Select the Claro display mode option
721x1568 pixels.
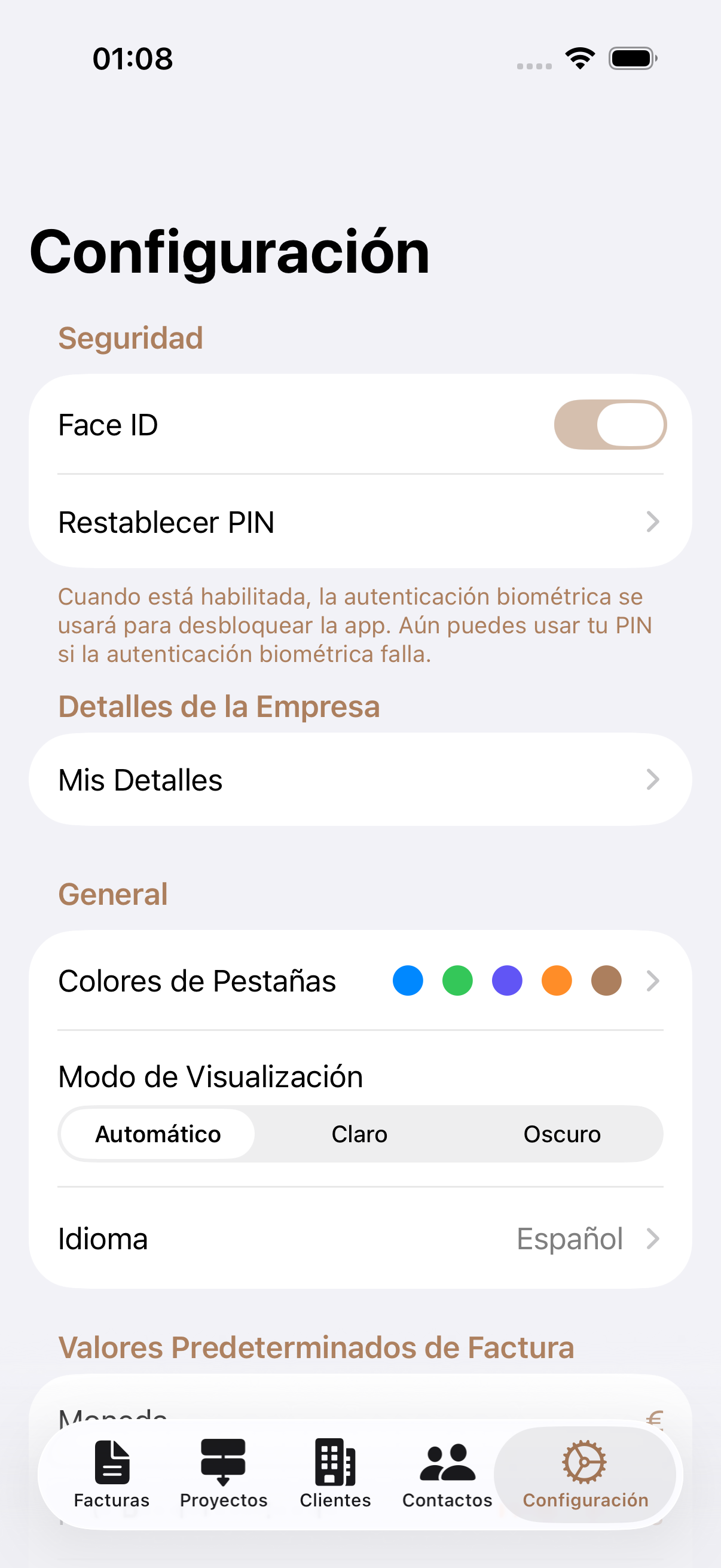click(359, 1133)
